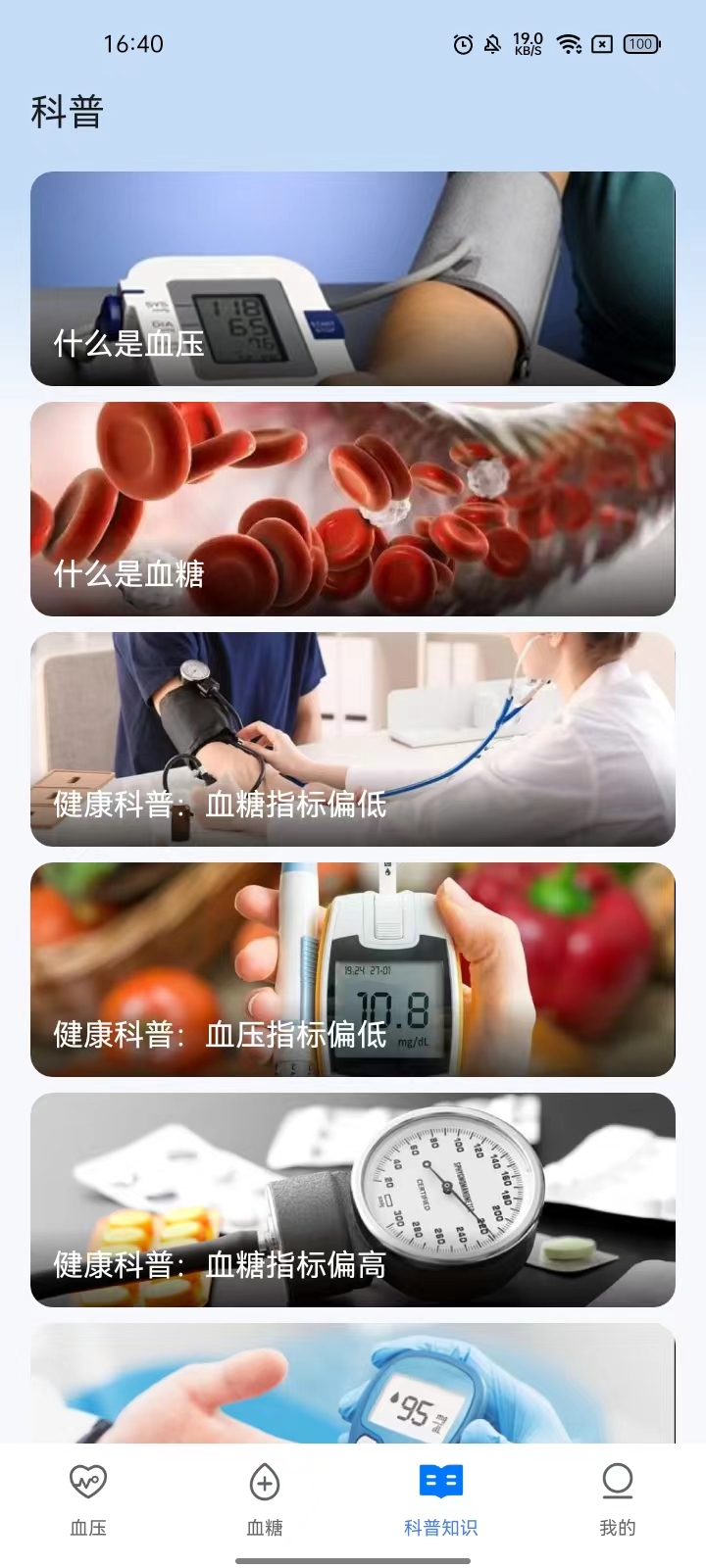Switch to the 血压 tab
The image size is (706, 1568).
(88, 1499)
